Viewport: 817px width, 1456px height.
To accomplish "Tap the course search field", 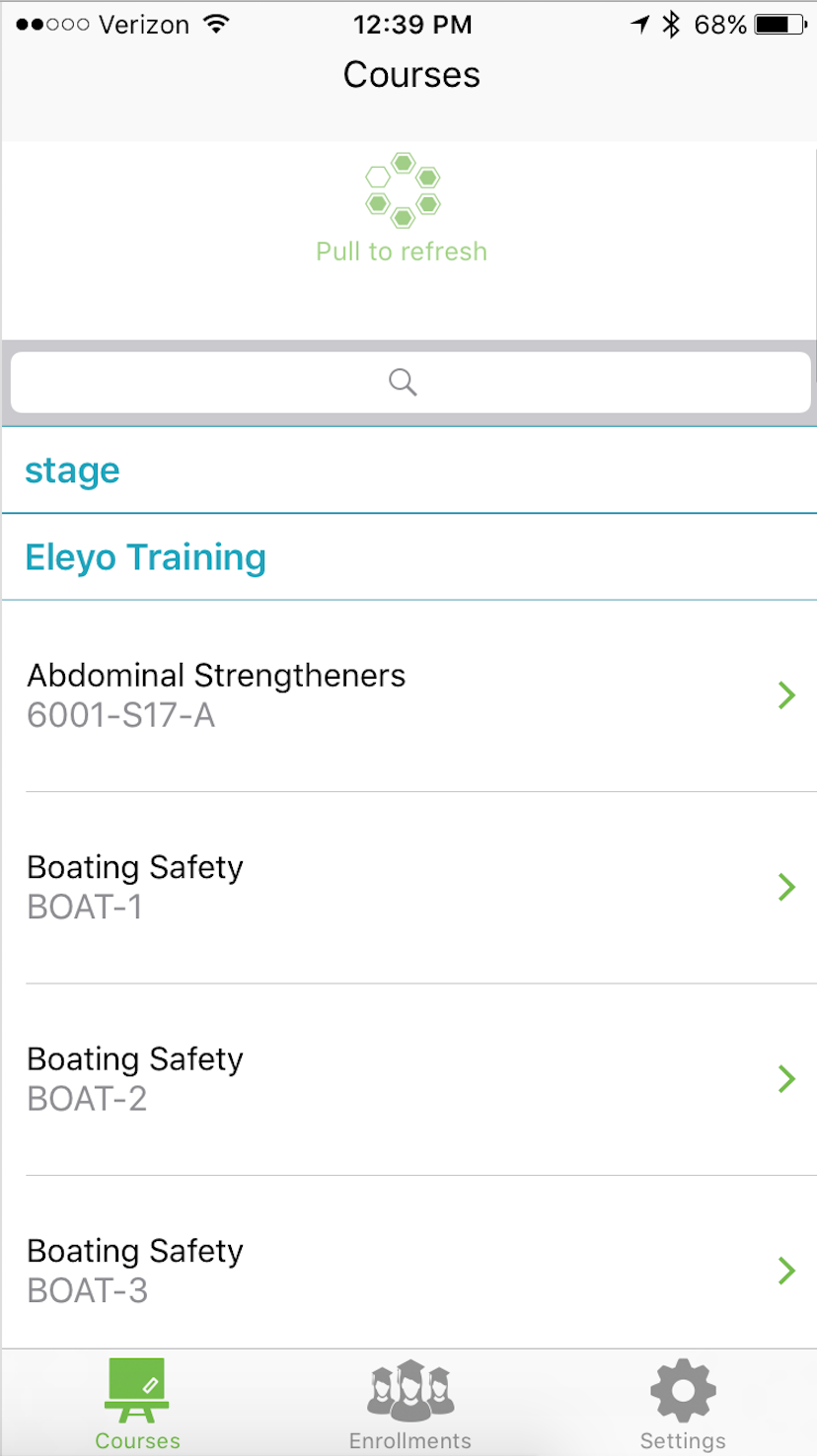I will [x=408, y=383].
